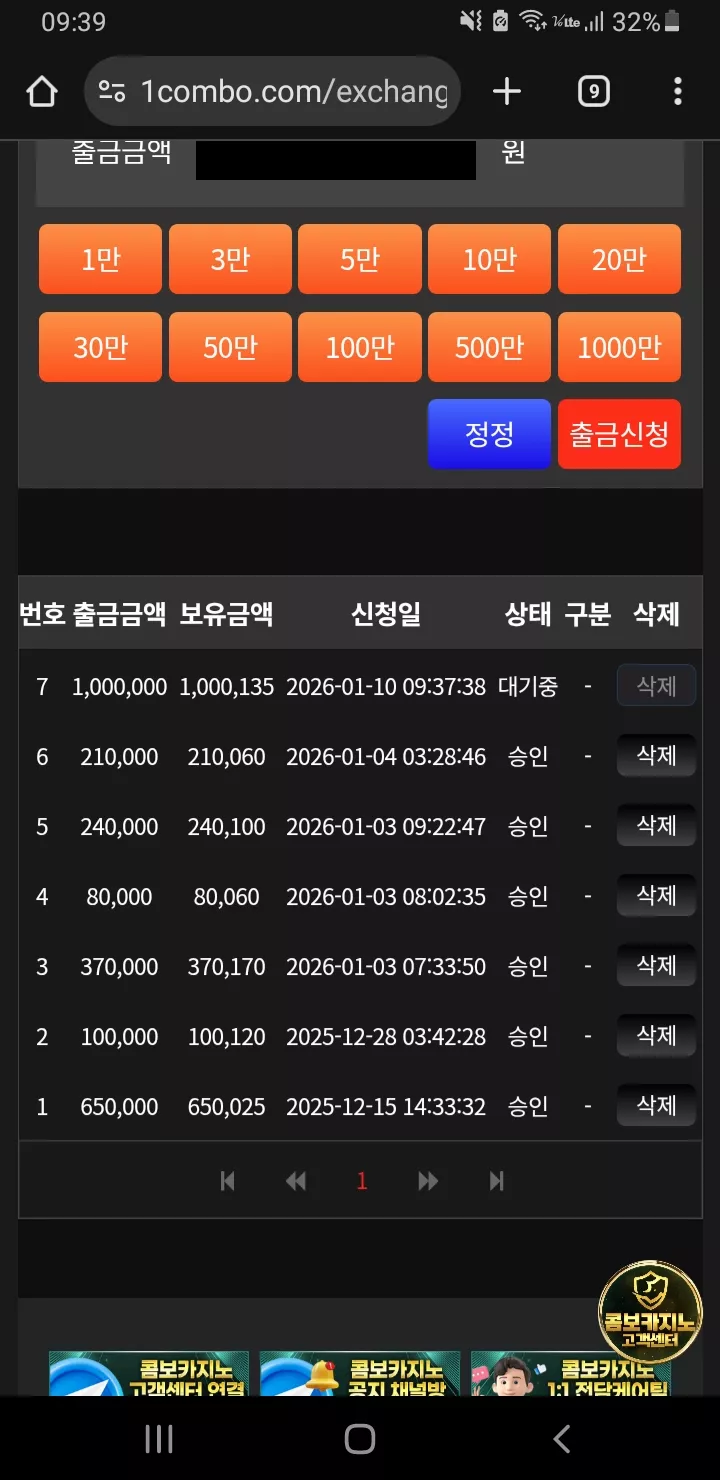Open the browser home page icon
720x1480 pixels.
(42, 92)
